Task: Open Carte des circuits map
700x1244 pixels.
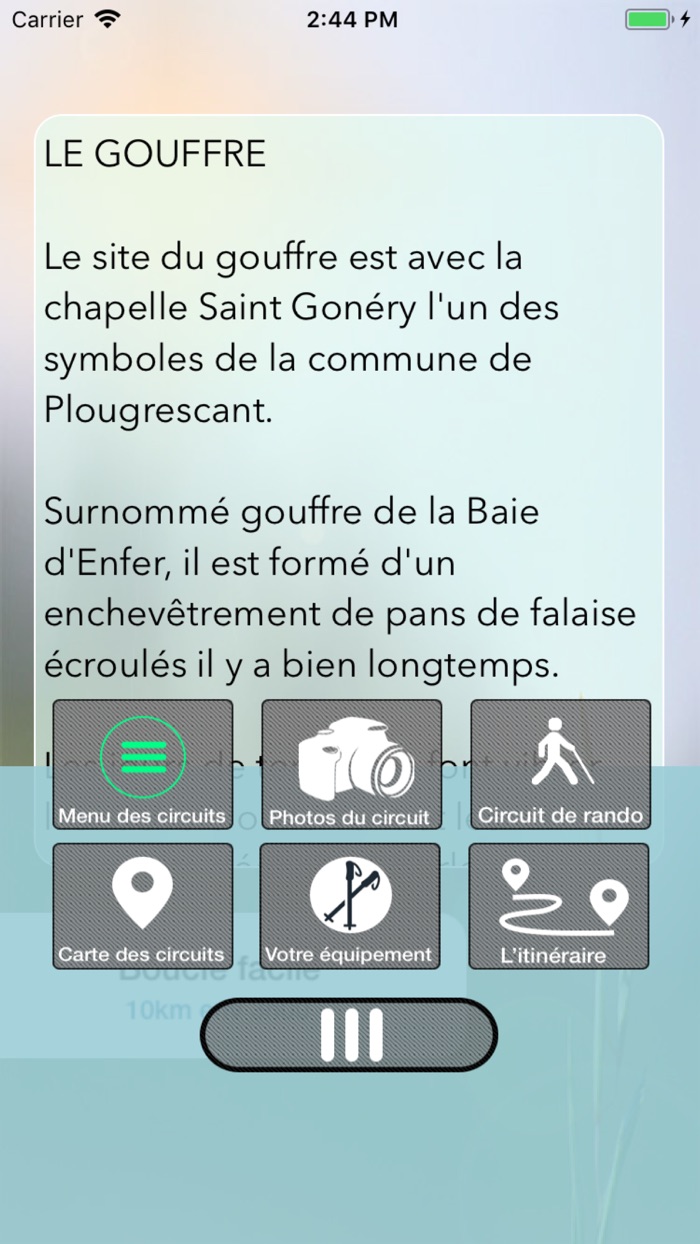Action: point(143,906)
